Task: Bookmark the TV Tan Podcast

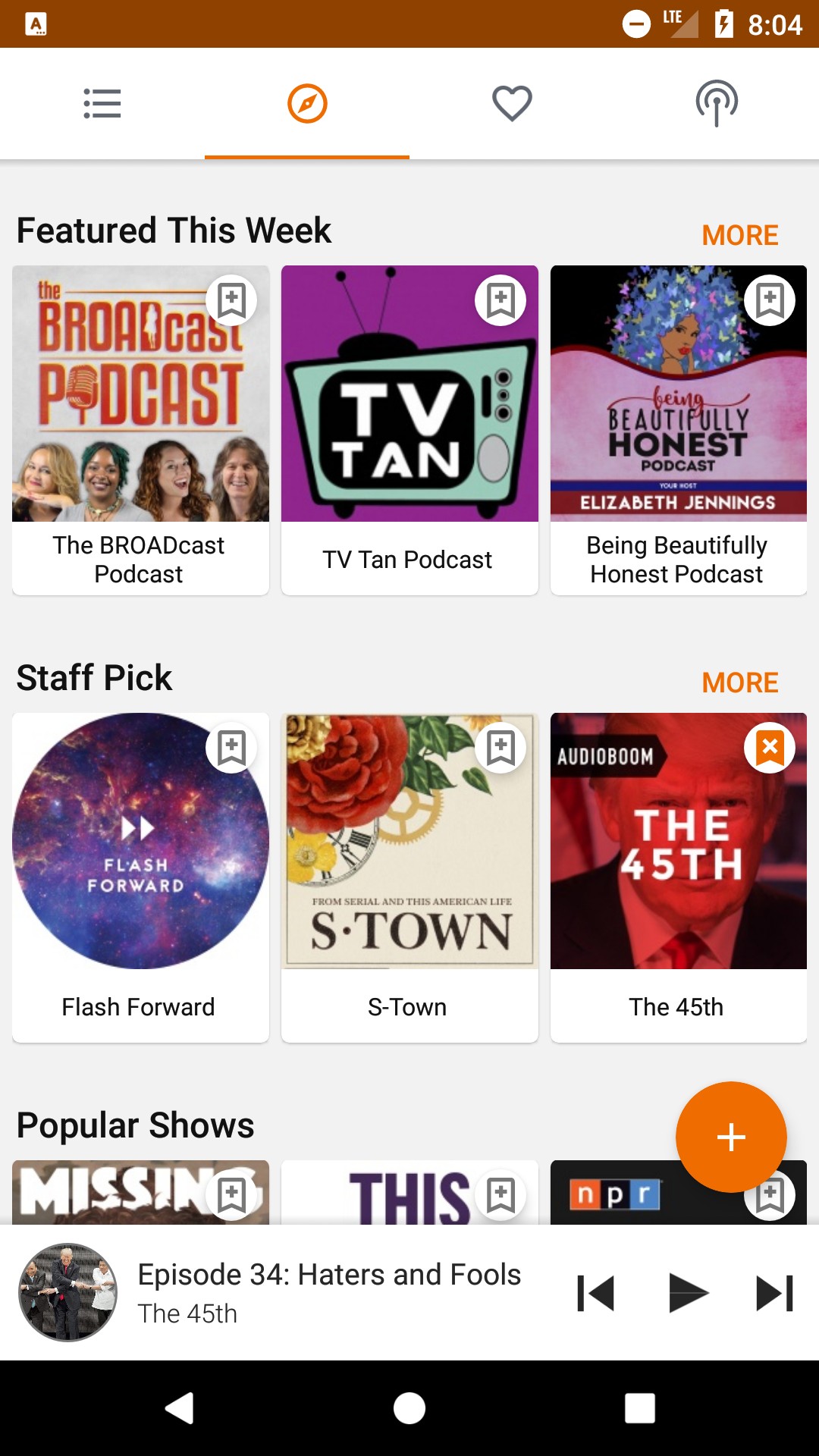Action: click(x=500, y=300)
